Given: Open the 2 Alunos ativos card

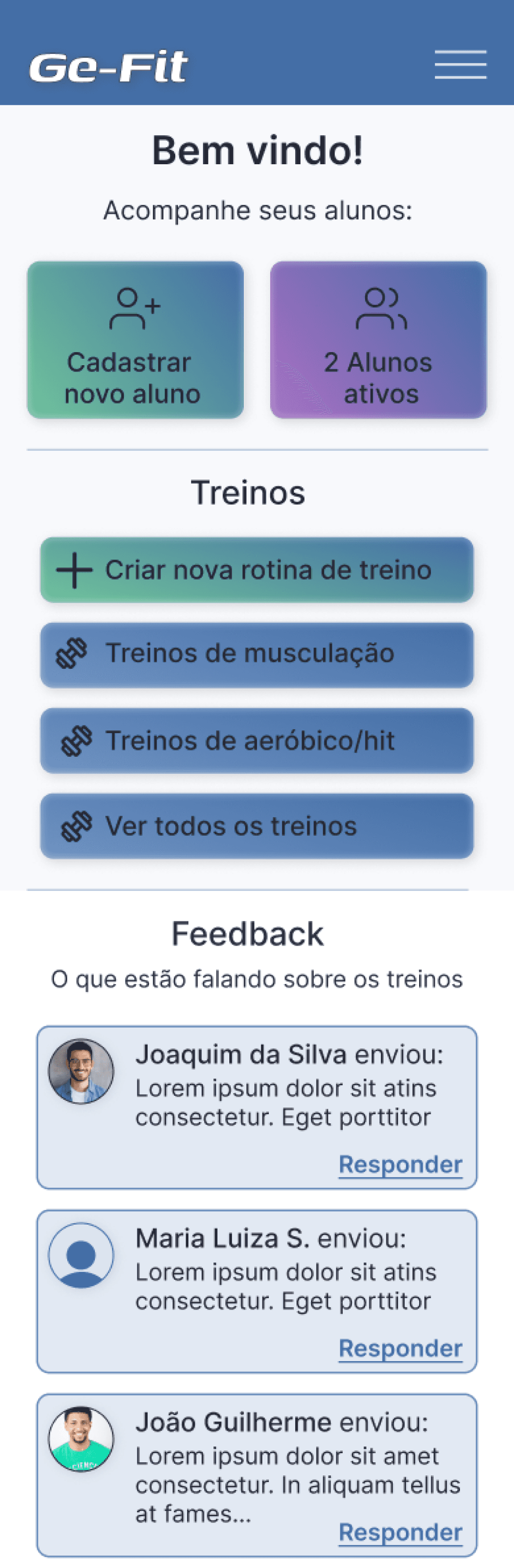Looking at the screenshot, I should pos(378,340).
